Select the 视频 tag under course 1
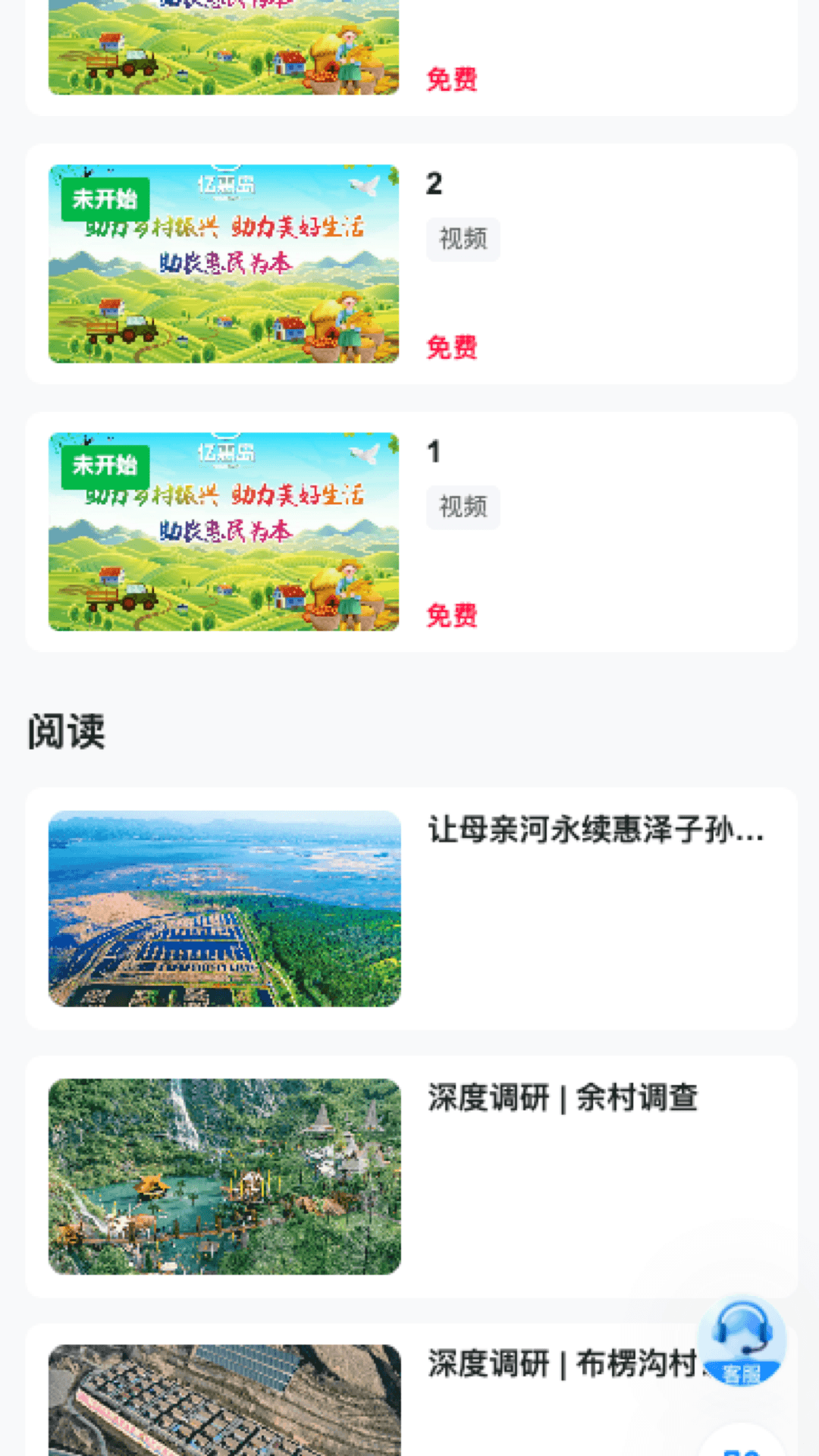Viewport: 819px width, 1456px height. [x=463, y=507]
